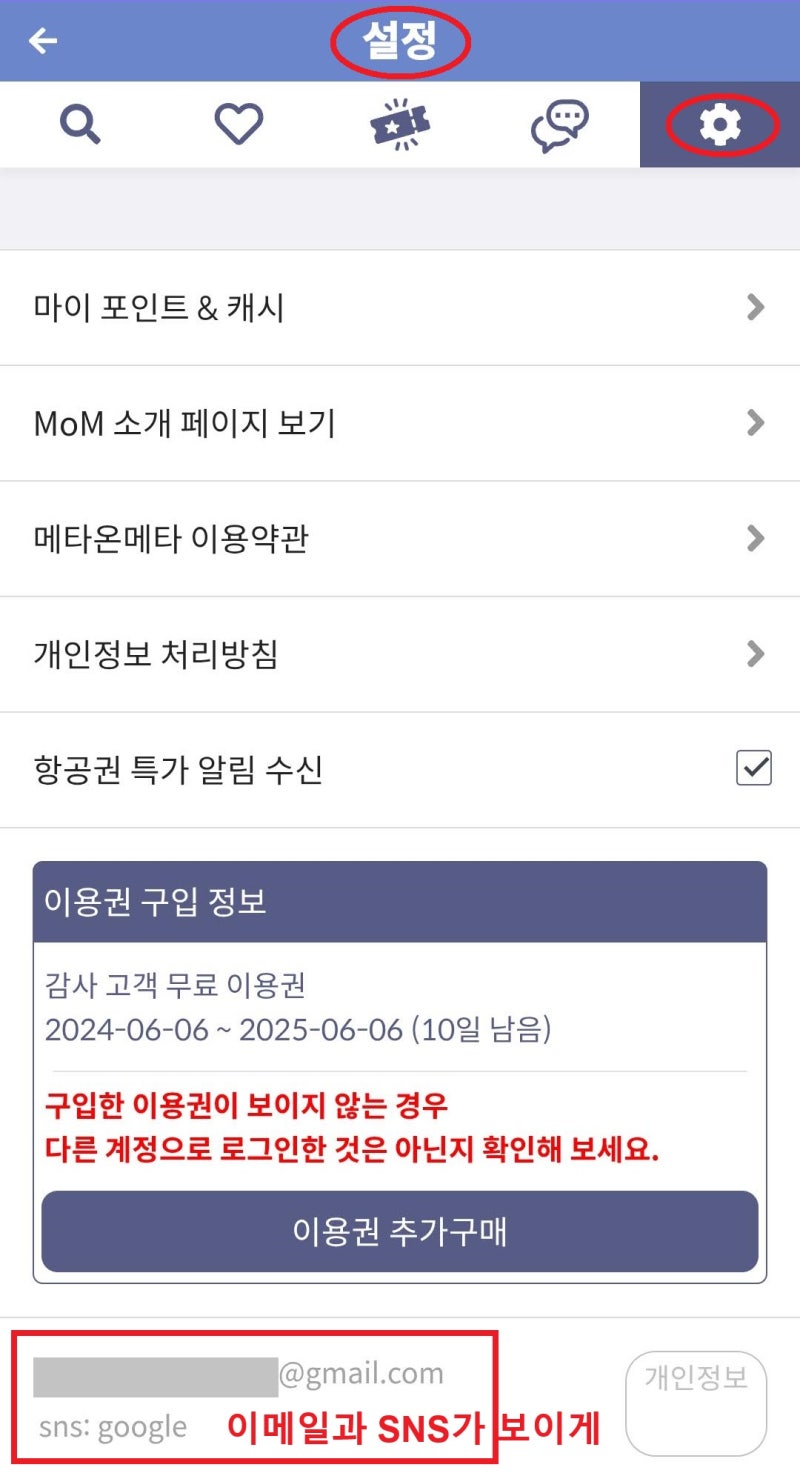Open the ticket coupon tab
800x1476 pixels.
click(399, 125)
